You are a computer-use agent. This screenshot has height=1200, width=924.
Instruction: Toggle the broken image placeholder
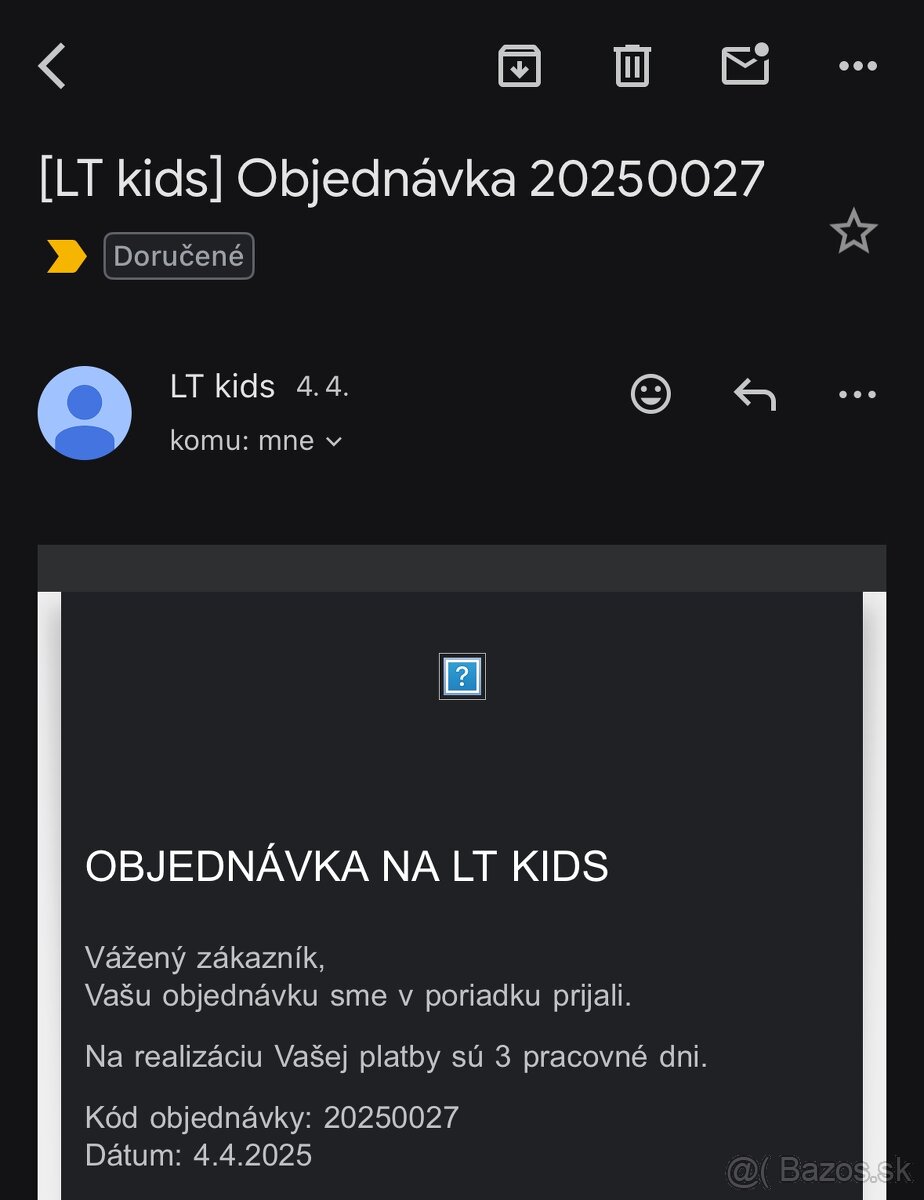coord(461,676)
